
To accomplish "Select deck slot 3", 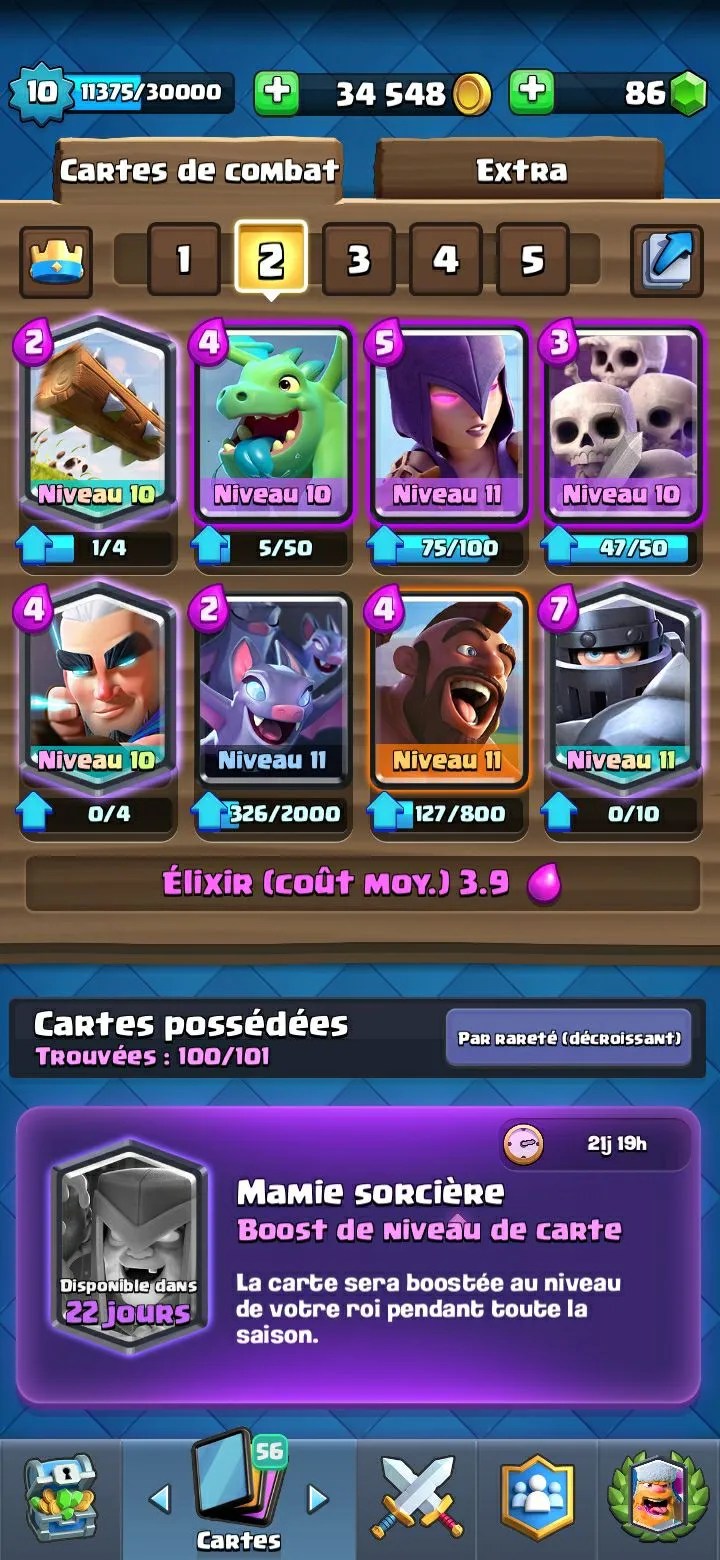I will (x=358, y=260).
